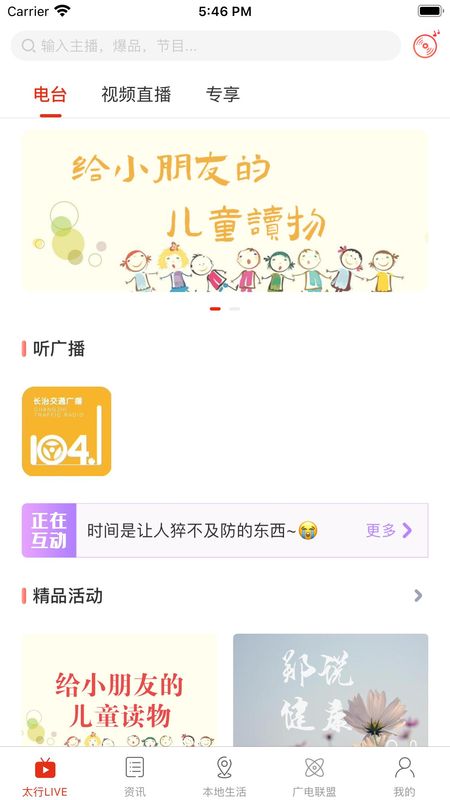The image size is (450, 800).
Task: Select the 太行LIVE bottom tab
Action: [45, 776]
